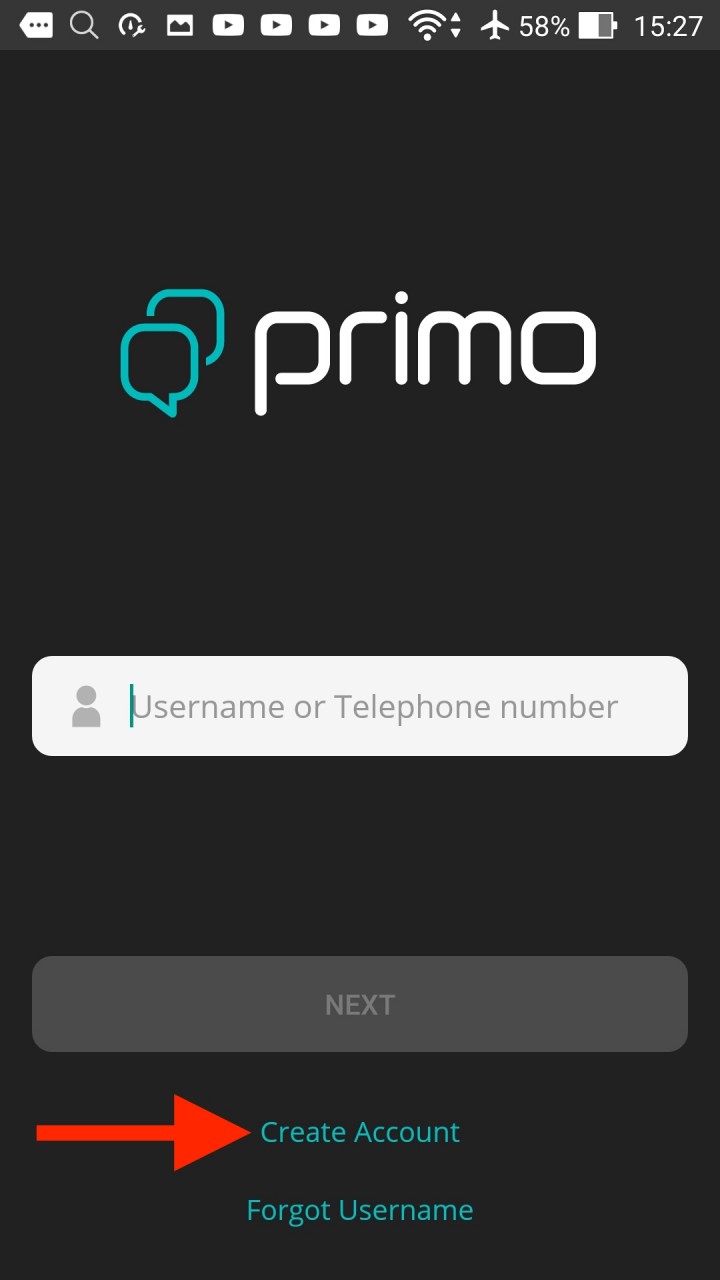Open the Create Account link
Image resolution: width=720 pixels, height=1280 pixels.
tap(360, 1132)
